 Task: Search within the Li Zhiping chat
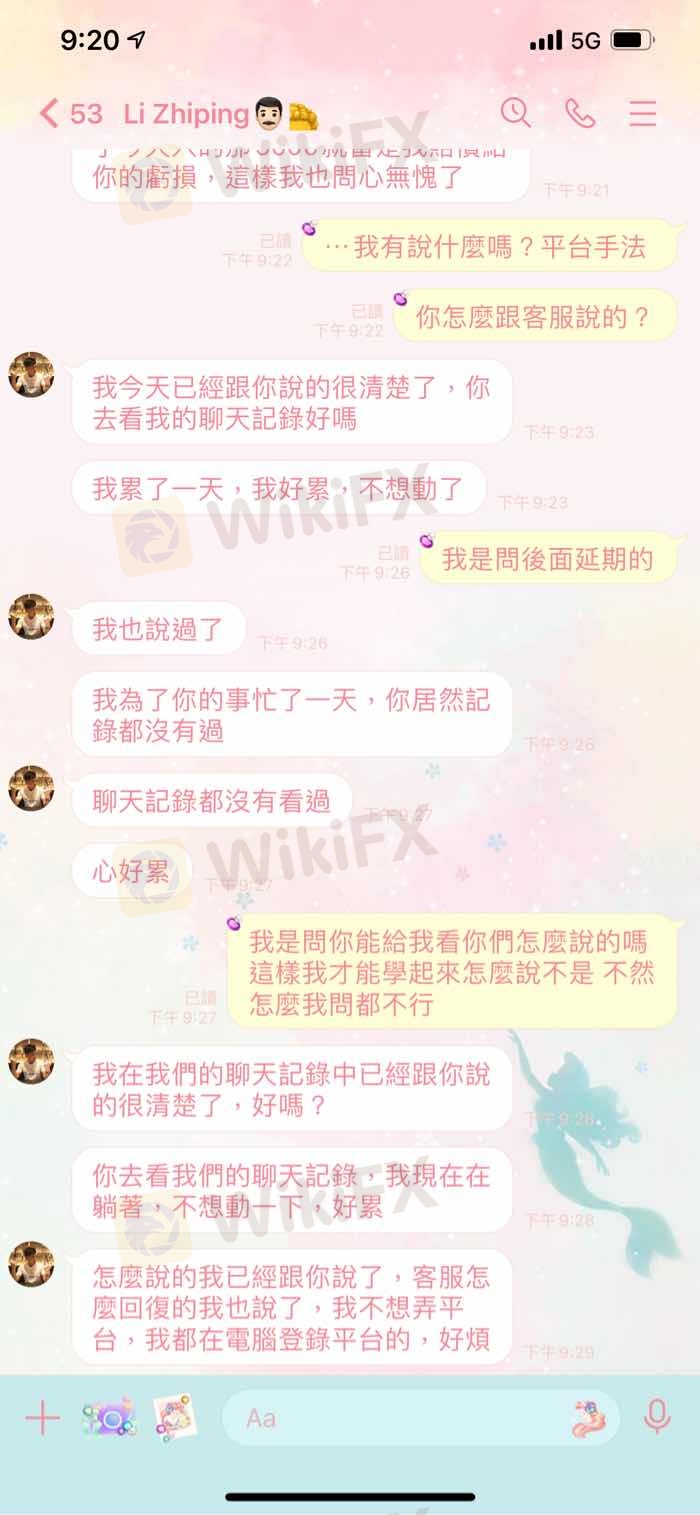515,112
